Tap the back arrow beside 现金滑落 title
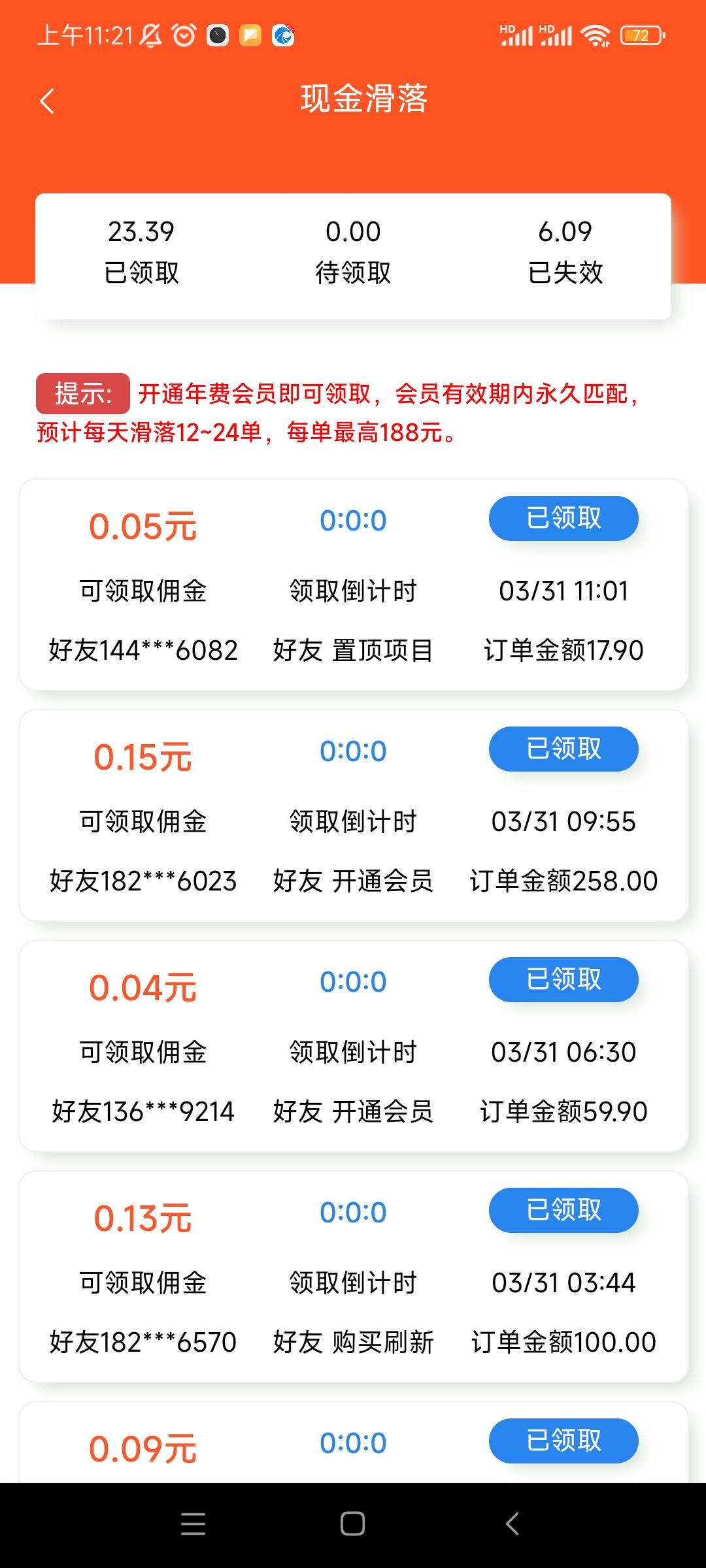 (46, 101)
